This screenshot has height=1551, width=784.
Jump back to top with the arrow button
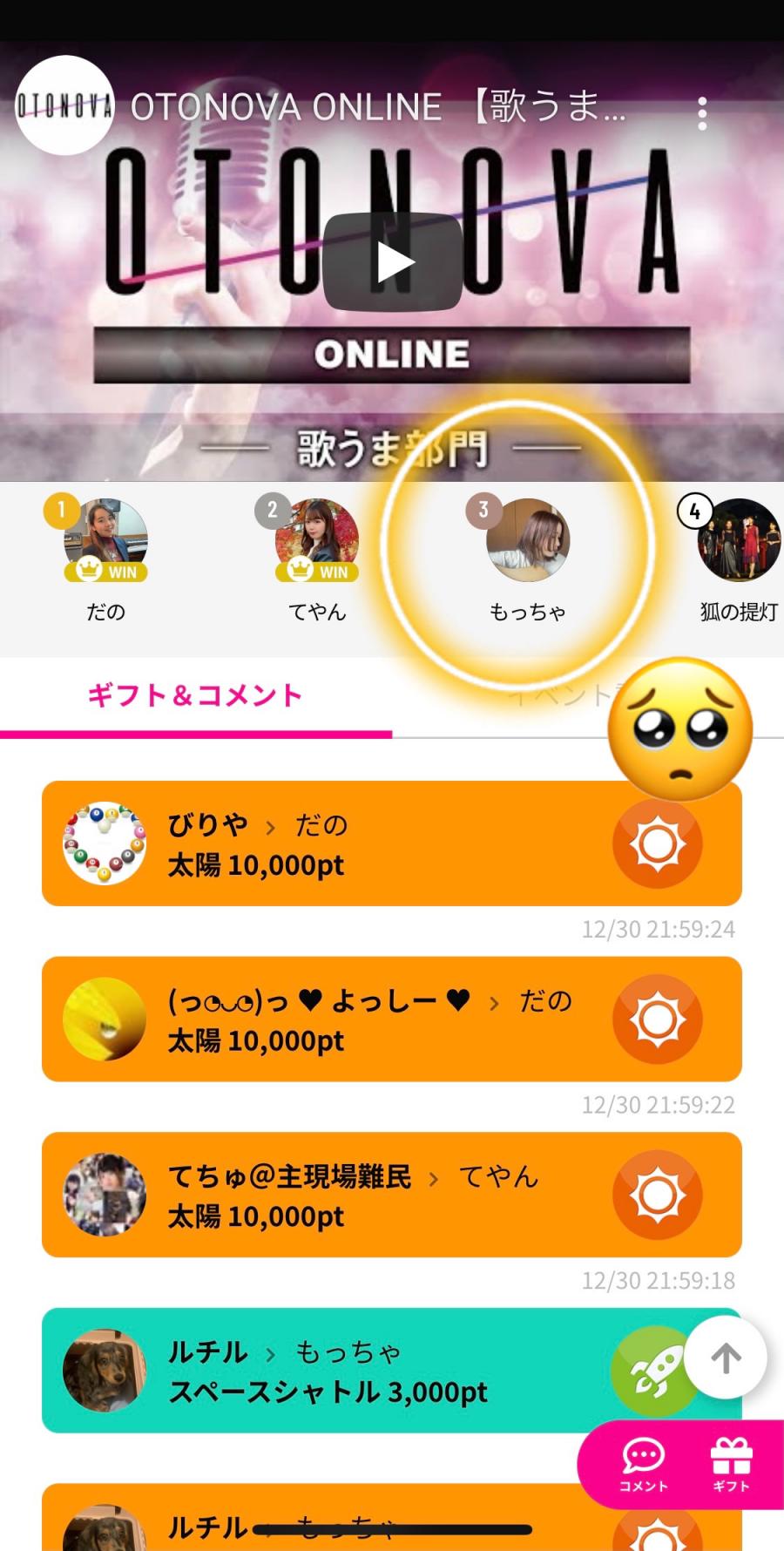(726, 1358)
